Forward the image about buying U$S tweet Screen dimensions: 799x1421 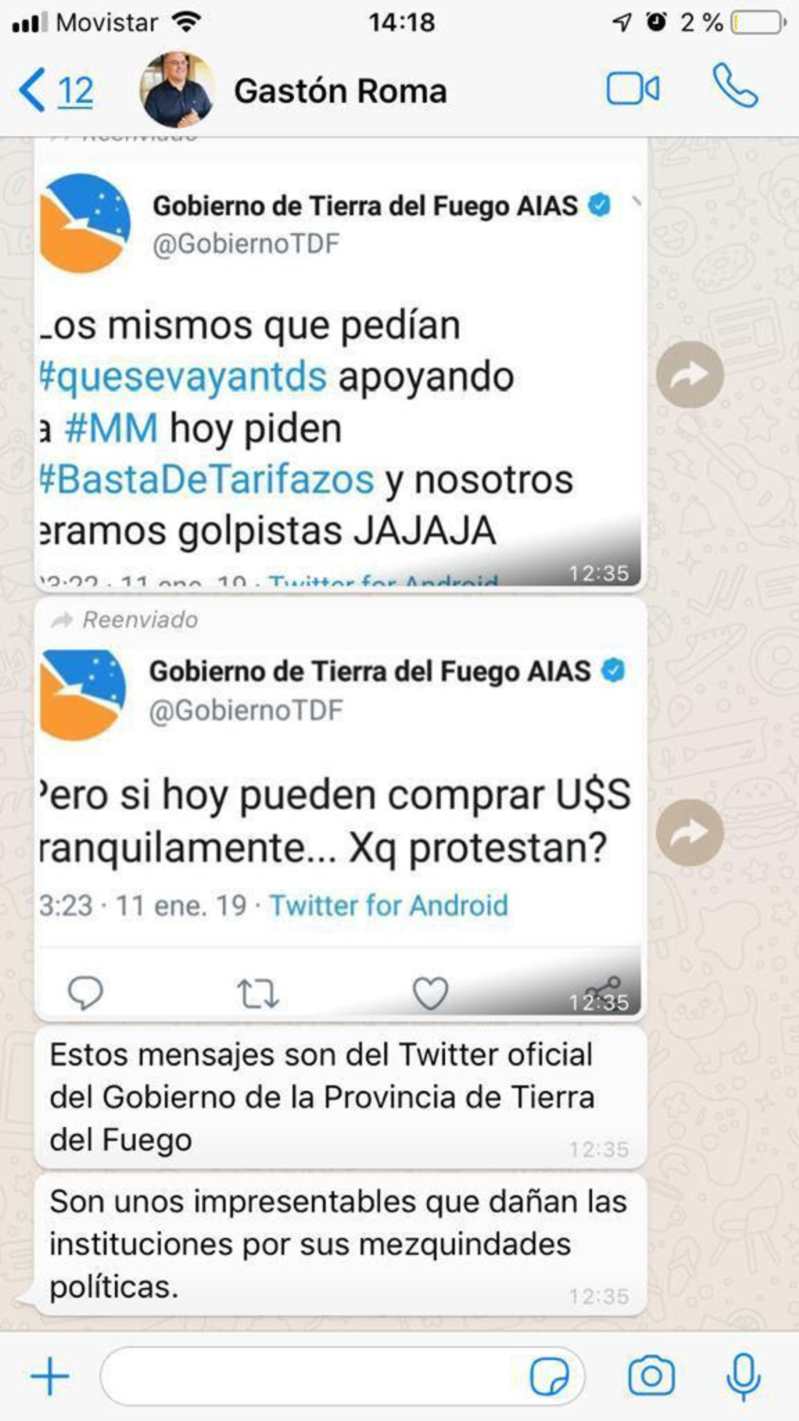pos(690,832)
